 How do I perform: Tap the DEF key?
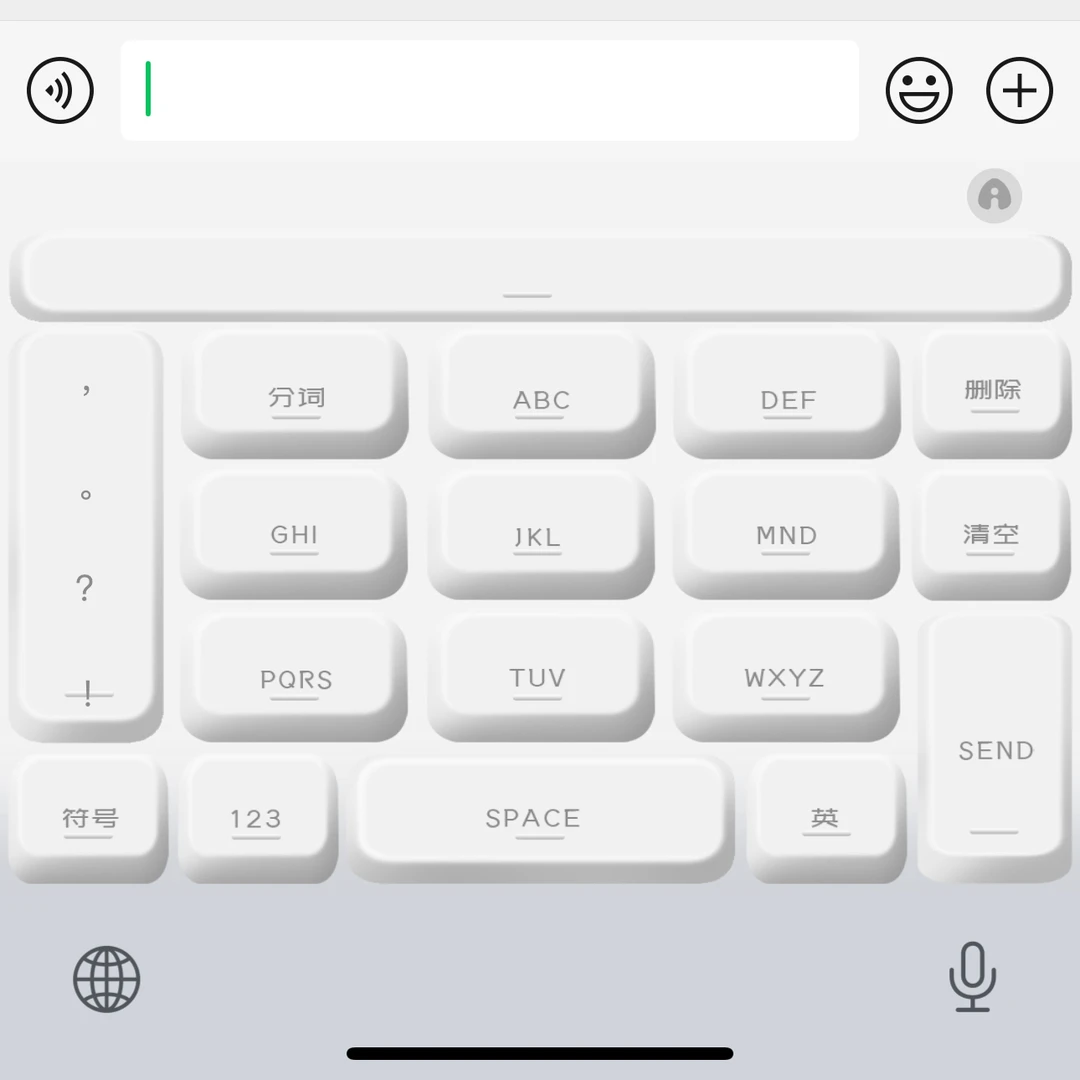(x=787, y=395)
